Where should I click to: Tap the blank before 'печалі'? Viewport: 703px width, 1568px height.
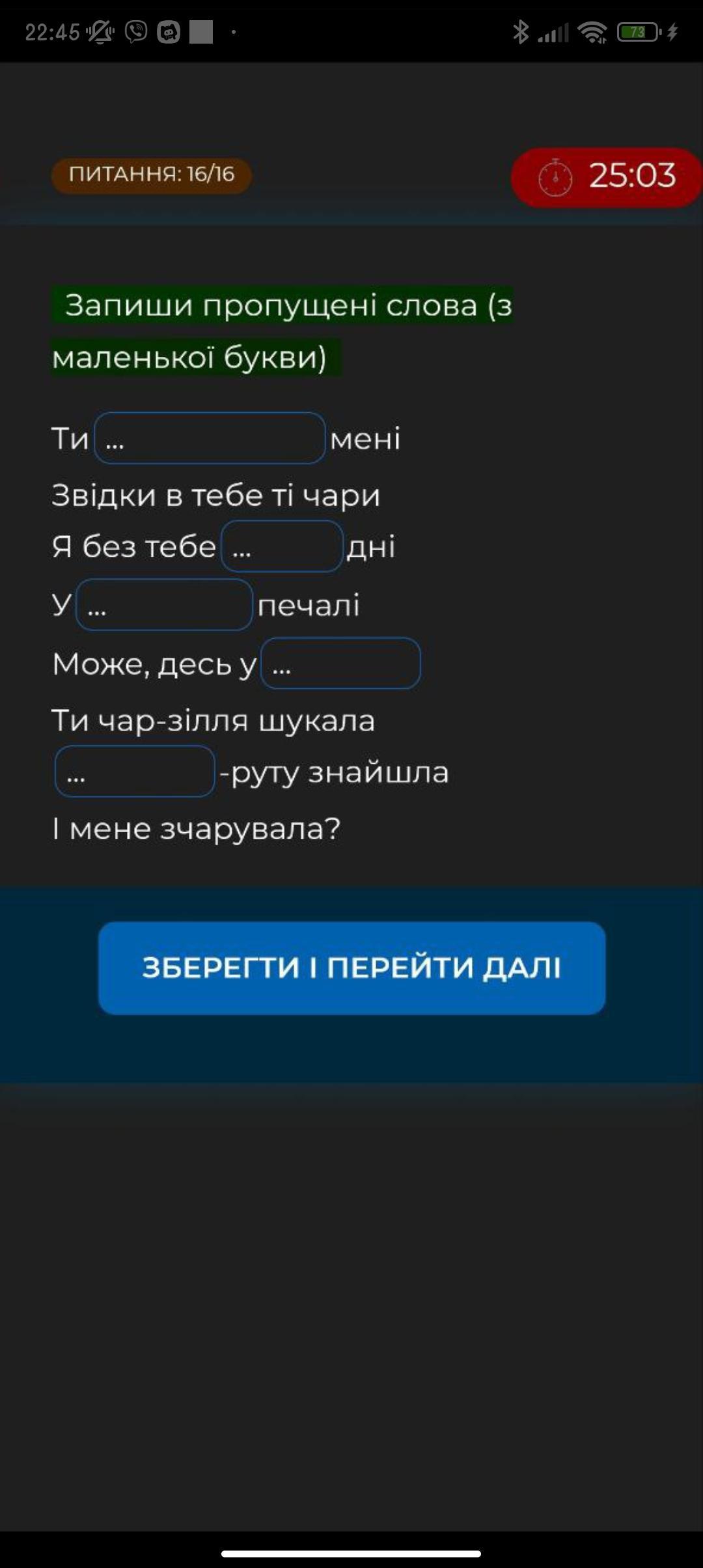[164, 605]
